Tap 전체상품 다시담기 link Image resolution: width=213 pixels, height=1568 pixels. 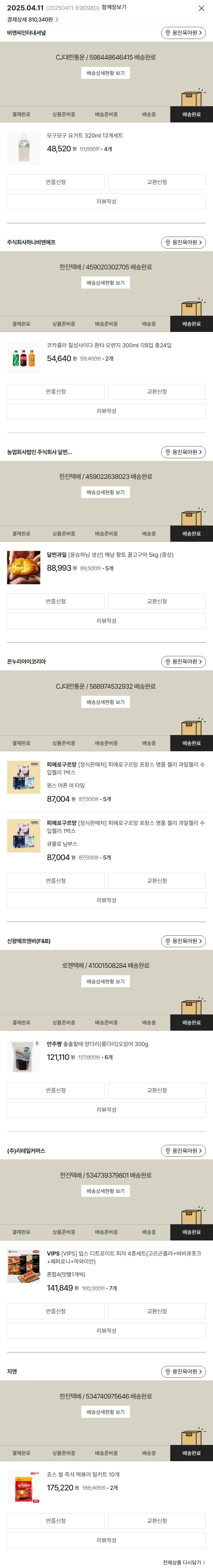tap(184, 1562)
